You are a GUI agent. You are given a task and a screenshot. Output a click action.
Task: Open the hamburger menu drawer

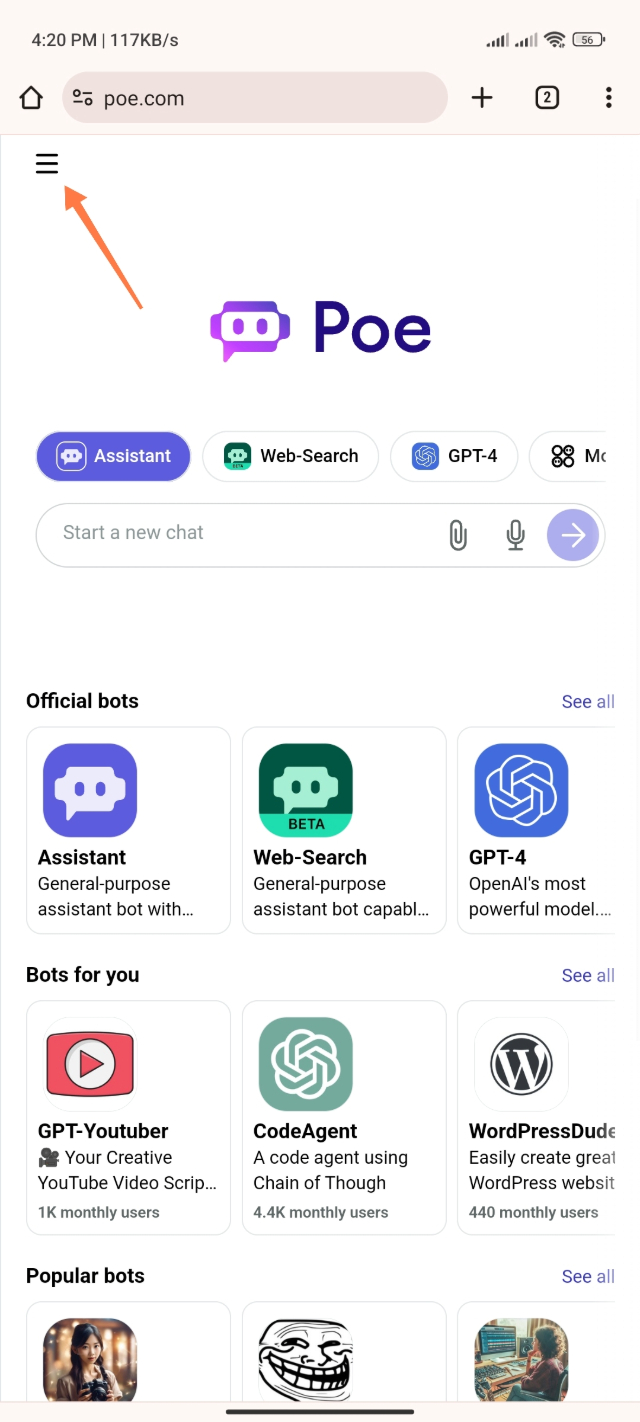coord(47,164)
